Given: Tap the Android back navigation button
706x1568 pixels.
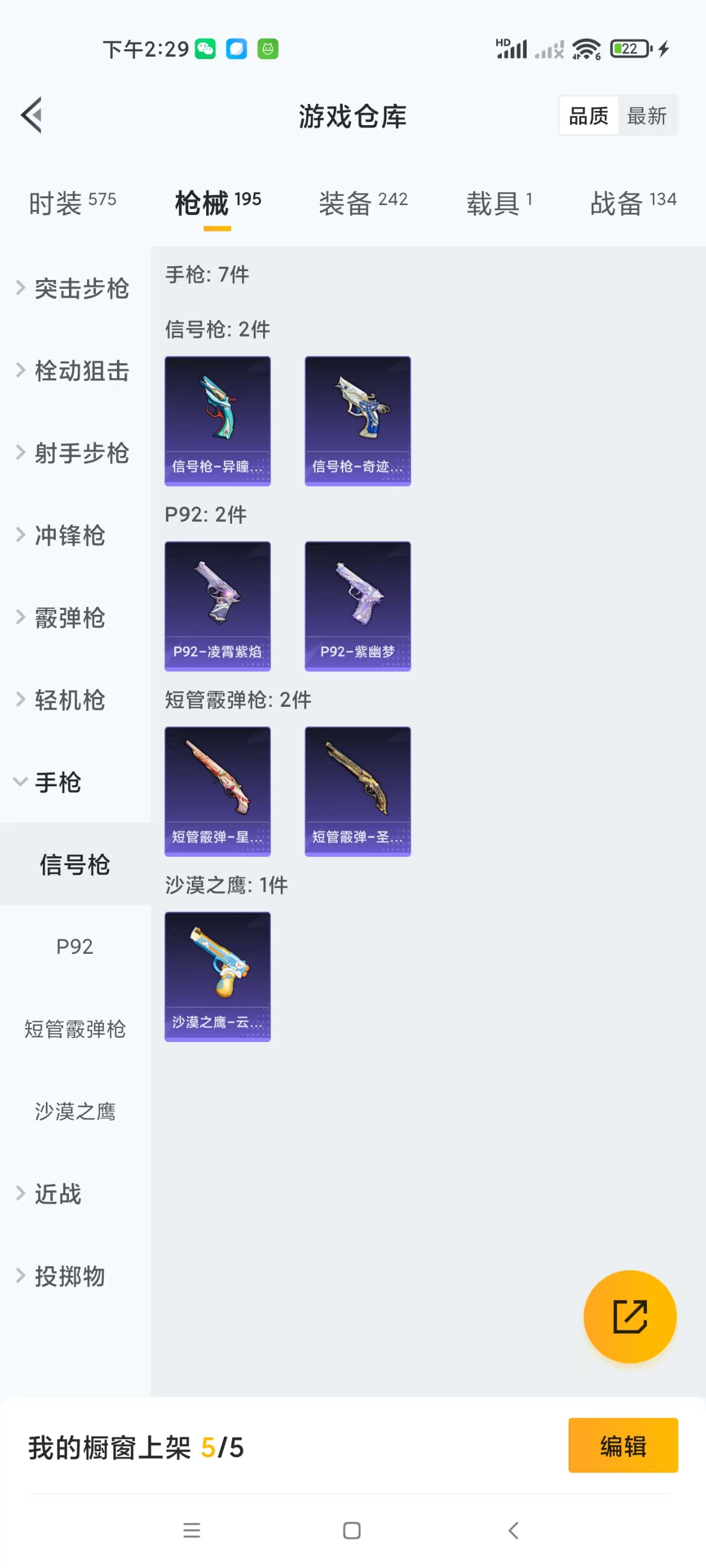Looking at the screenshot, I should [x=511, y=1532].
